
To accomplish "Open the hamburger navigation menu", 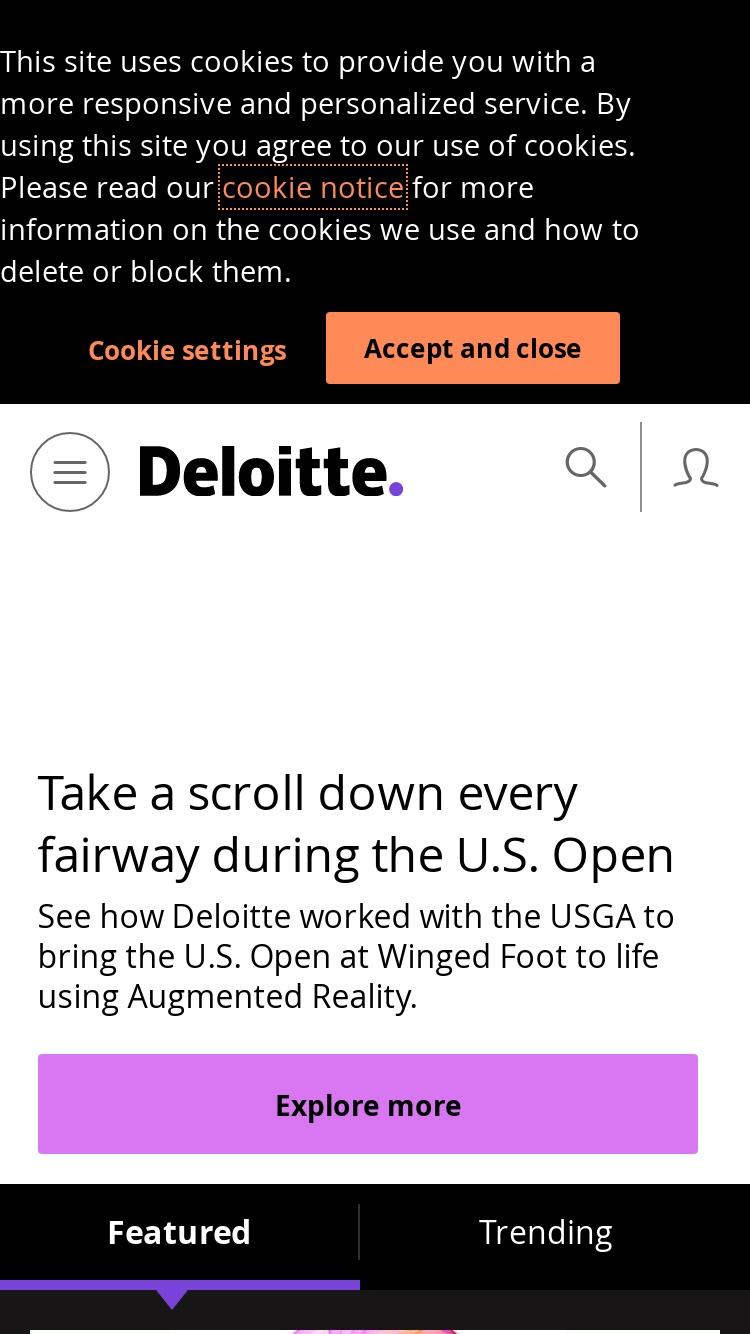I will click(70, 472).
